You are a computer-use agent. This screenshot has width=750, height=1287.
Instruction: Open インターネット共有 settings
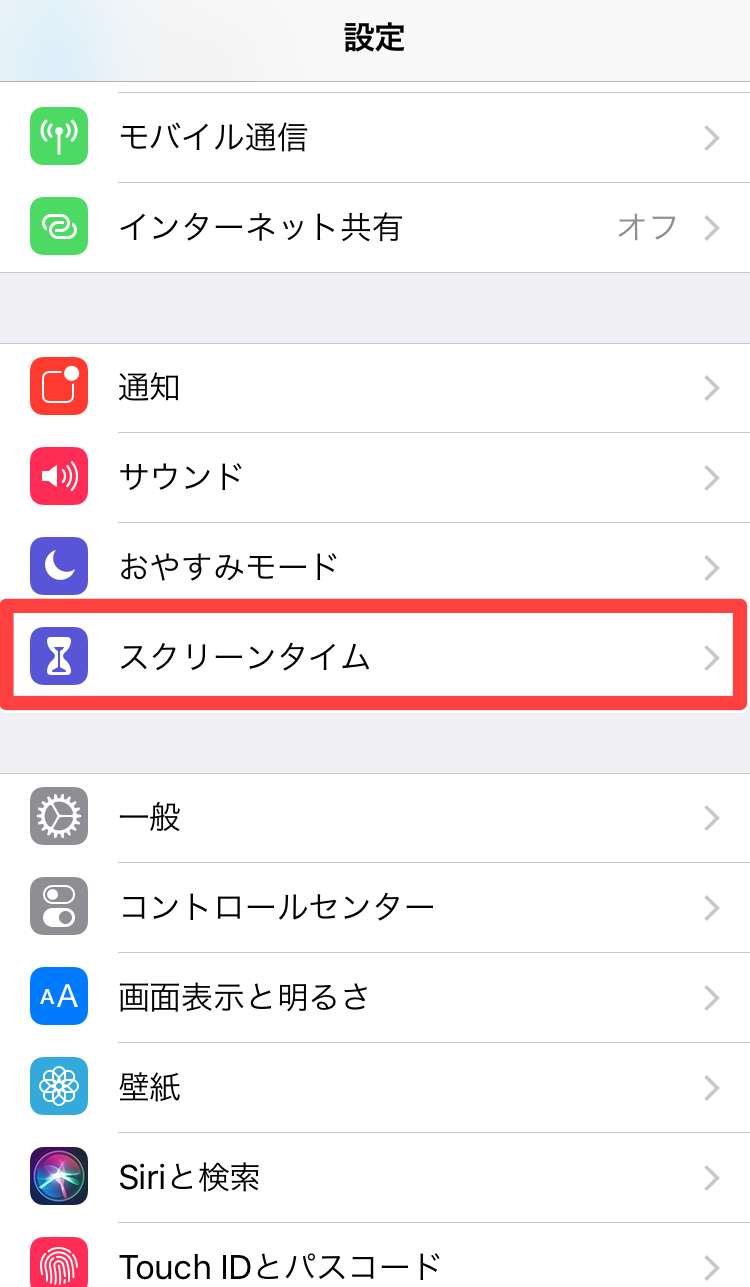point(375,228)
